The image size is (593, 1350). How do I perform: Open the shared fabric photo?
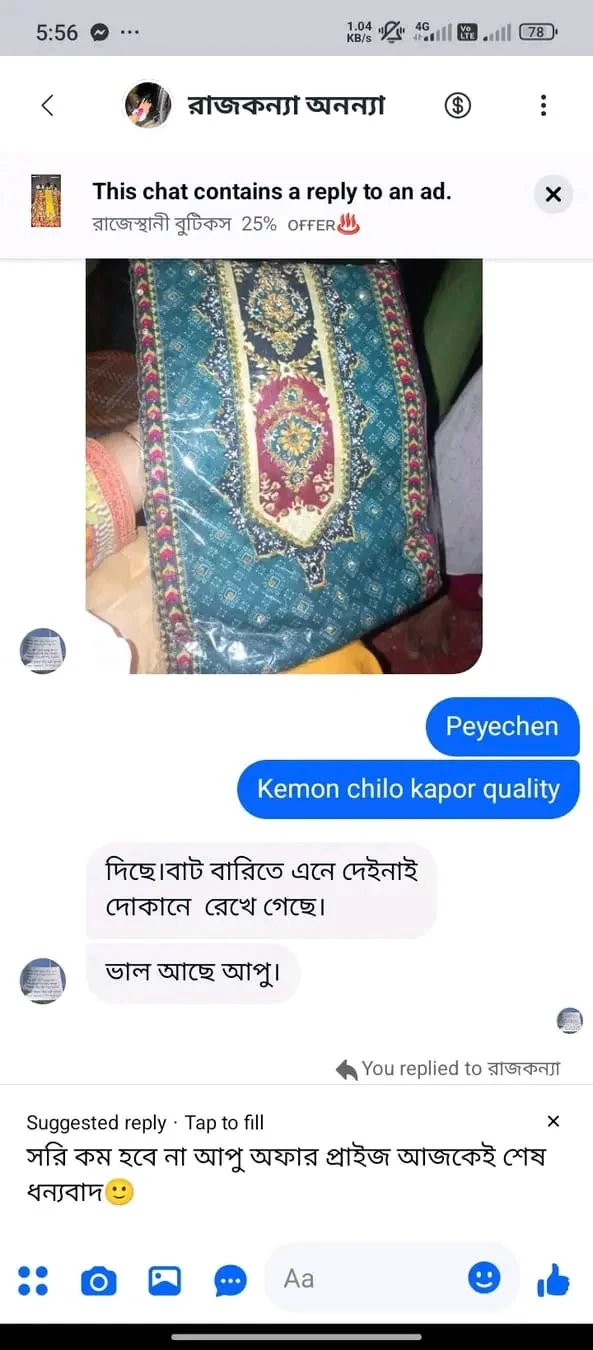coord(284,466)
